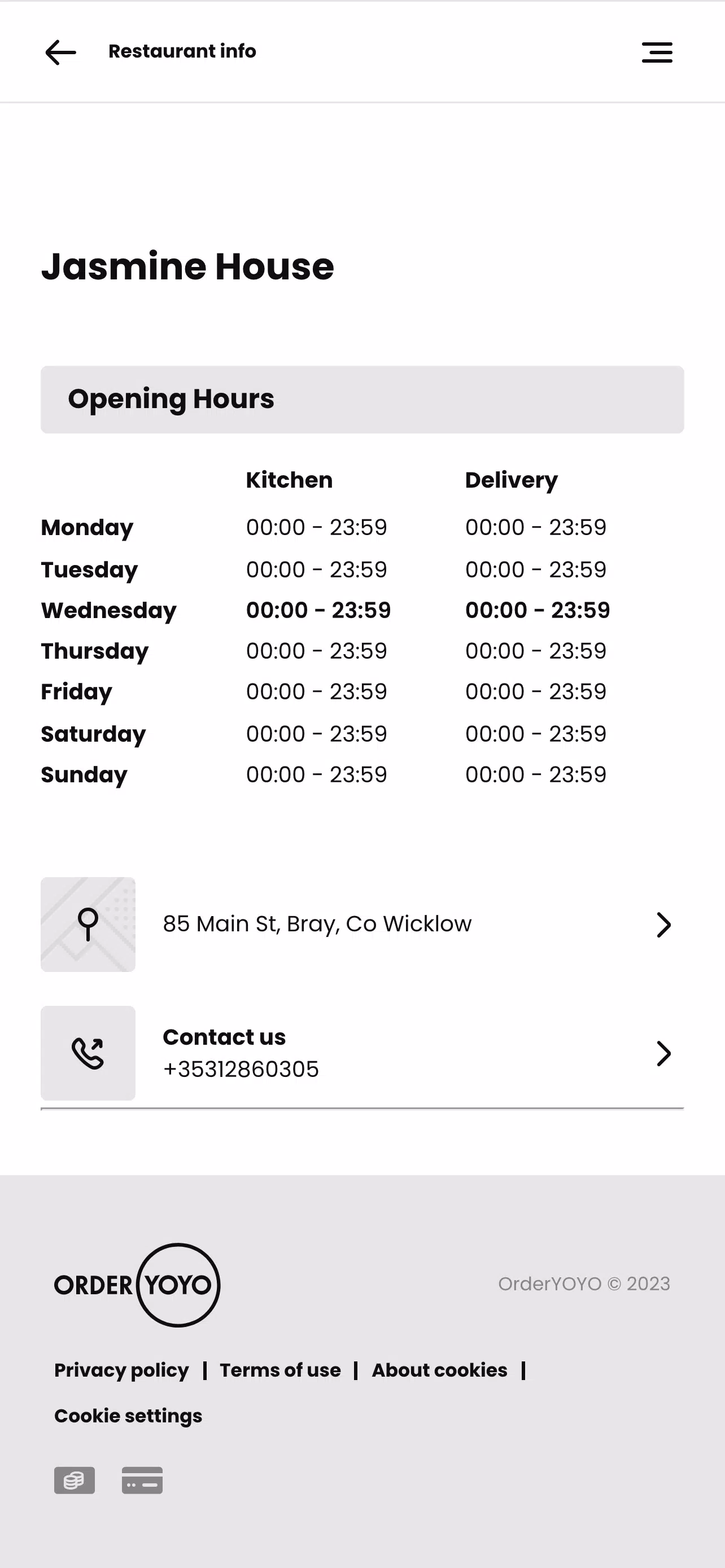Open the Privacy policy link
This screenshot has width=725, height=1568.
coord(122,1370)
